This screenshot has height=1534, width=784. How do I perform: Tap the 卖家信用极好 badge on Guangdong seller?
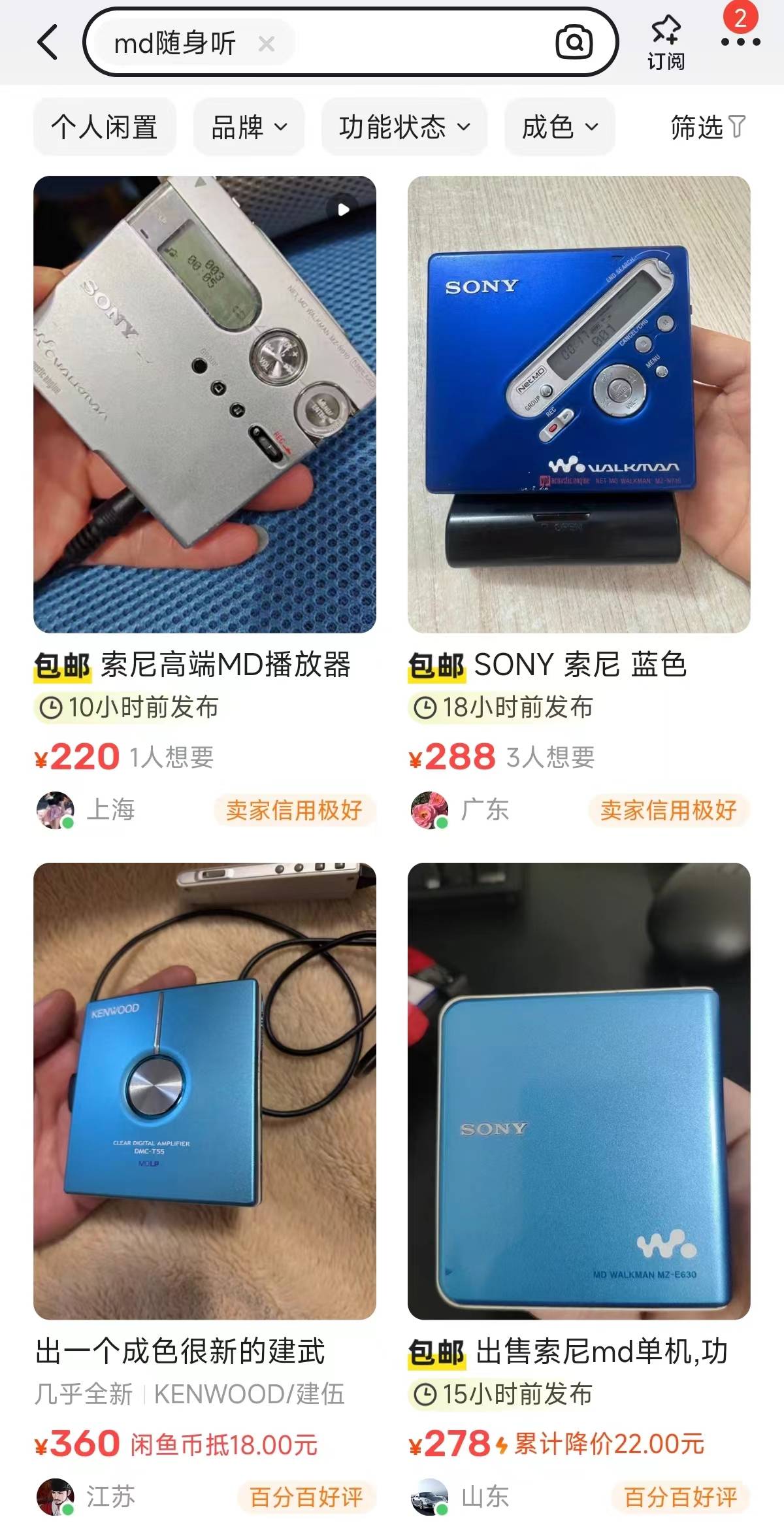pos(668,809)
